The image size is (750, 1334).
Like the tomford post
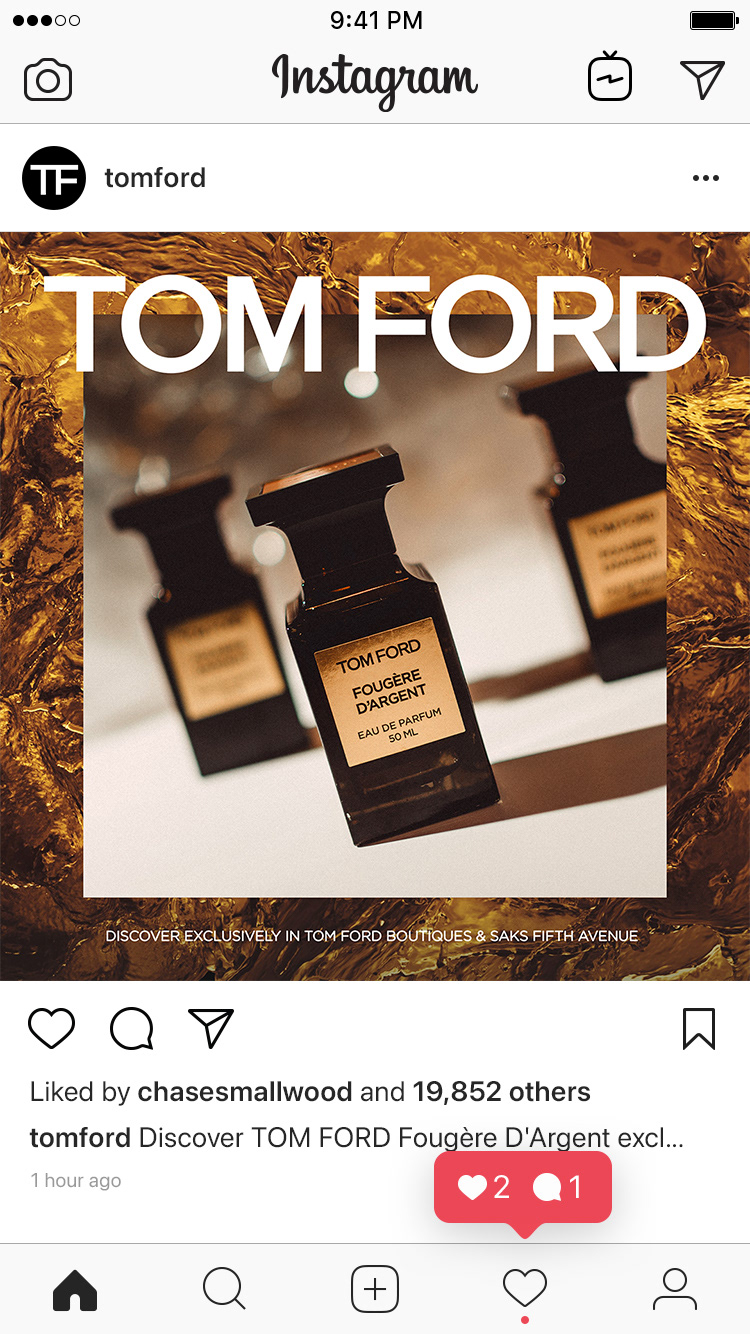point(51,1028)
